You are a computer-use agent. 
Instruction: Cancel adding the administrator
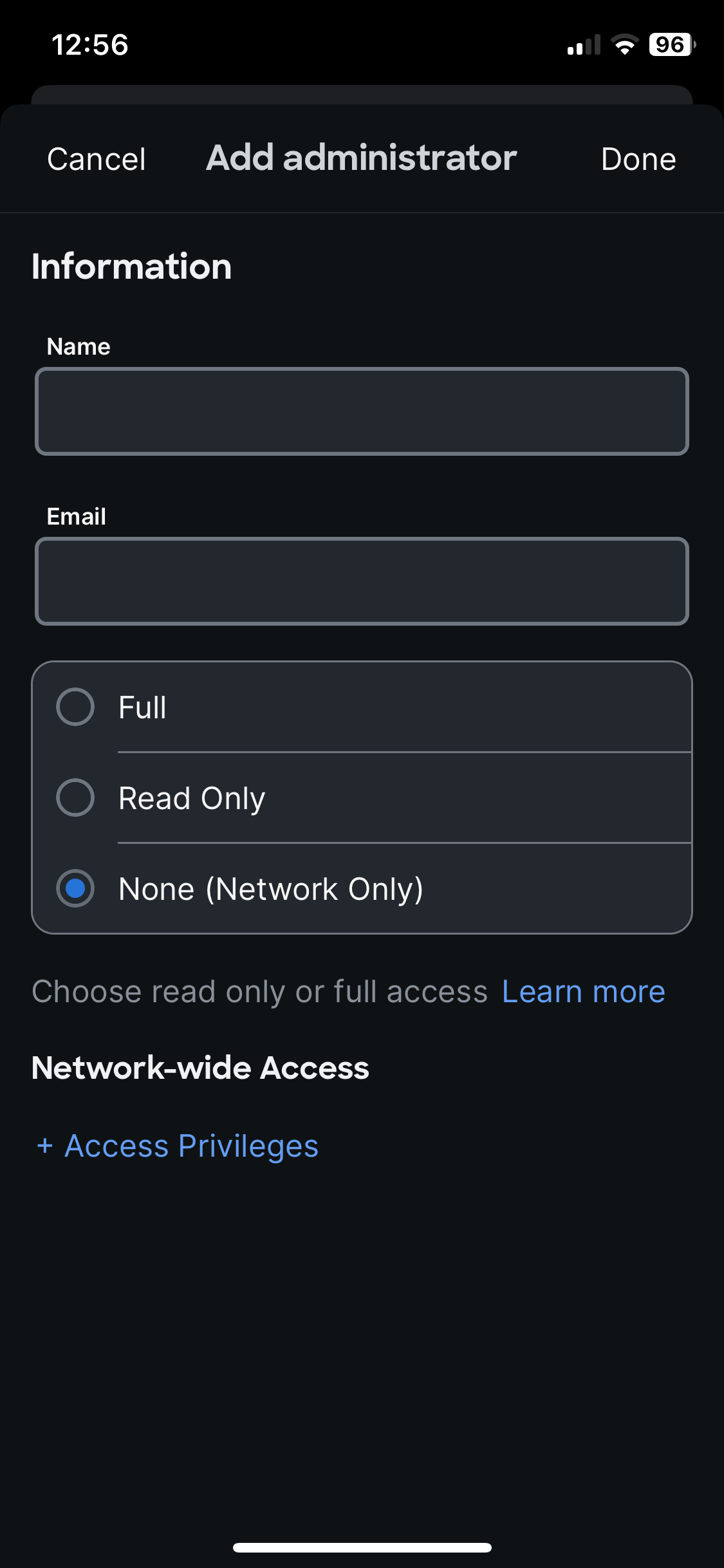(97, 159)
